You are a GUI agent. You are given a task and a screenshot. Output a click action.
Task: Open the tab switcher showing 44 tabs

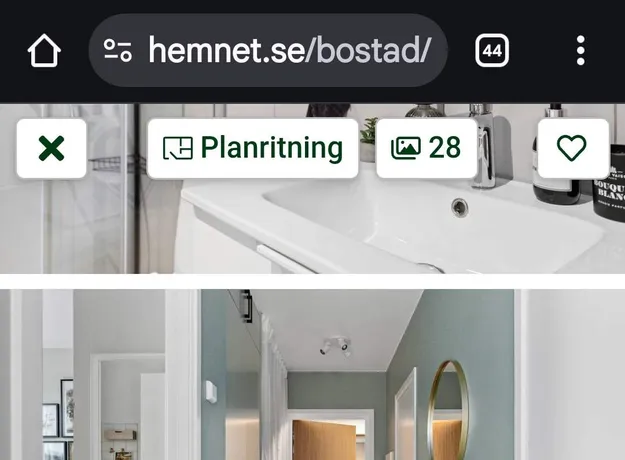491,50
